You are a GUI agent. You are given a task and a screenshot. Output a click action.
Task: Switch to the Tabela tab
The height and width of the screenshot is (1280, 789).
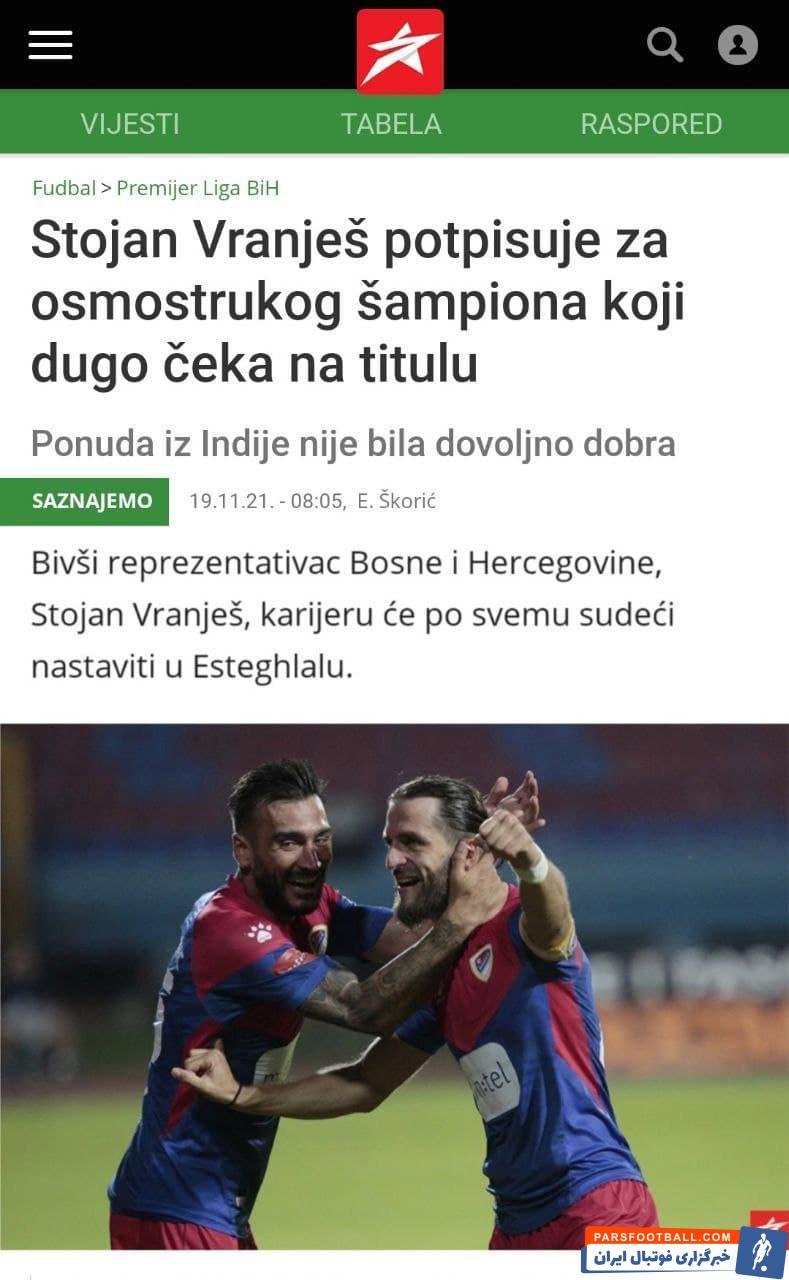click(x=391, y=124)
